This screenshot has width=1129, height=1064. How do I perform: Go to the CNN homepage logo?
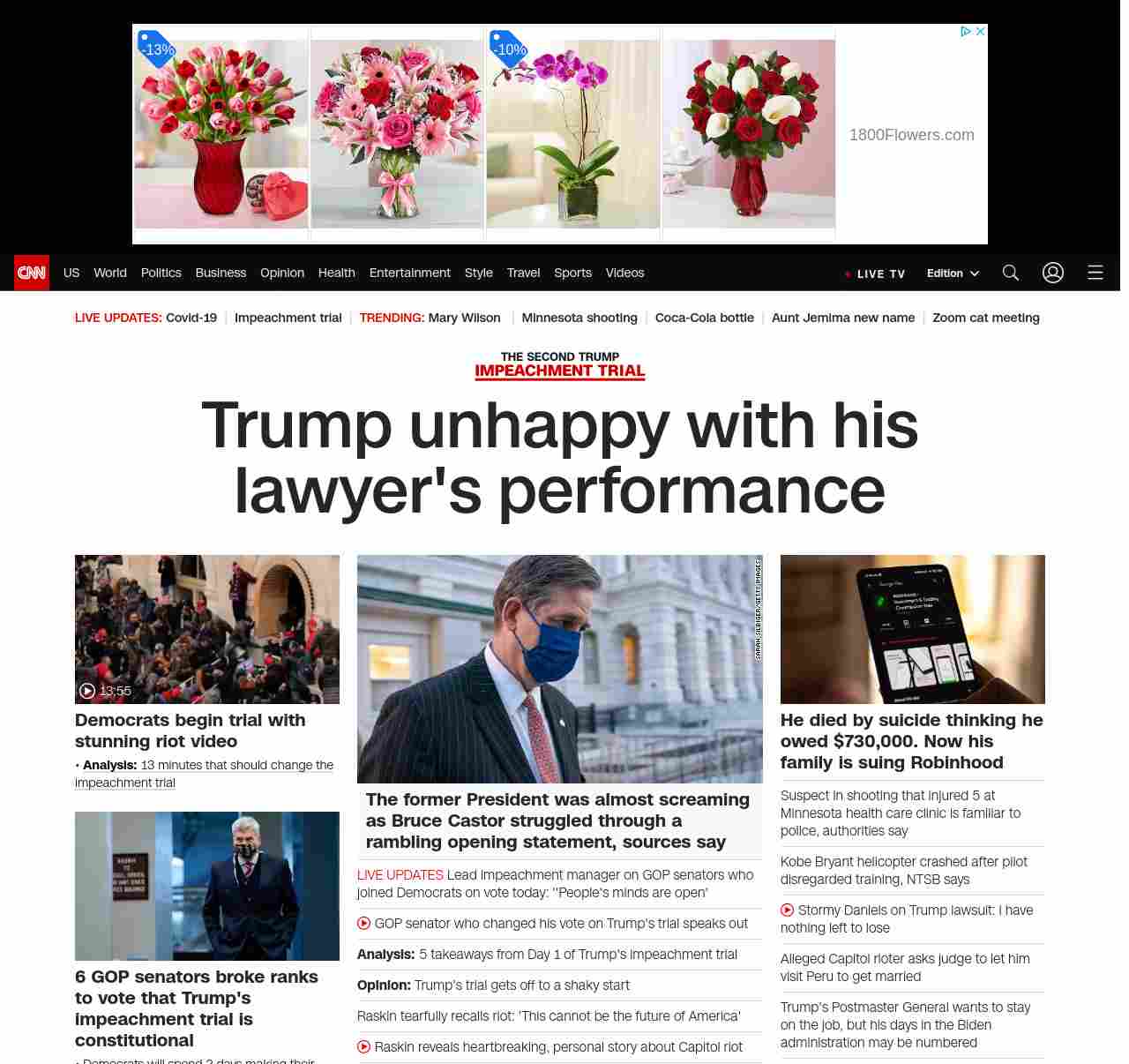tap(32, 273)
